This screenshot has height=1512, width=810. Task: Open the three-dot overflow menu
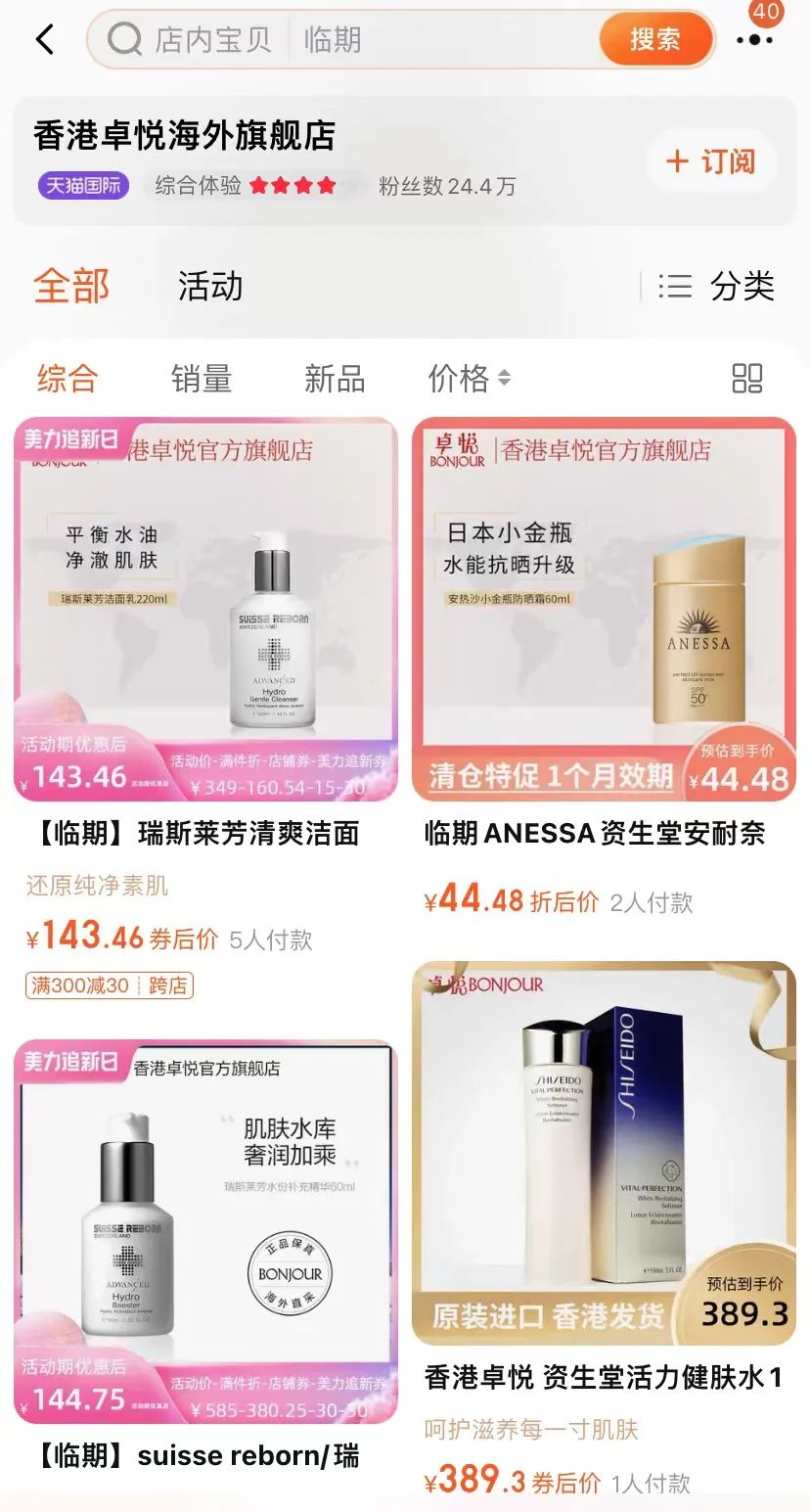(754, 40)
